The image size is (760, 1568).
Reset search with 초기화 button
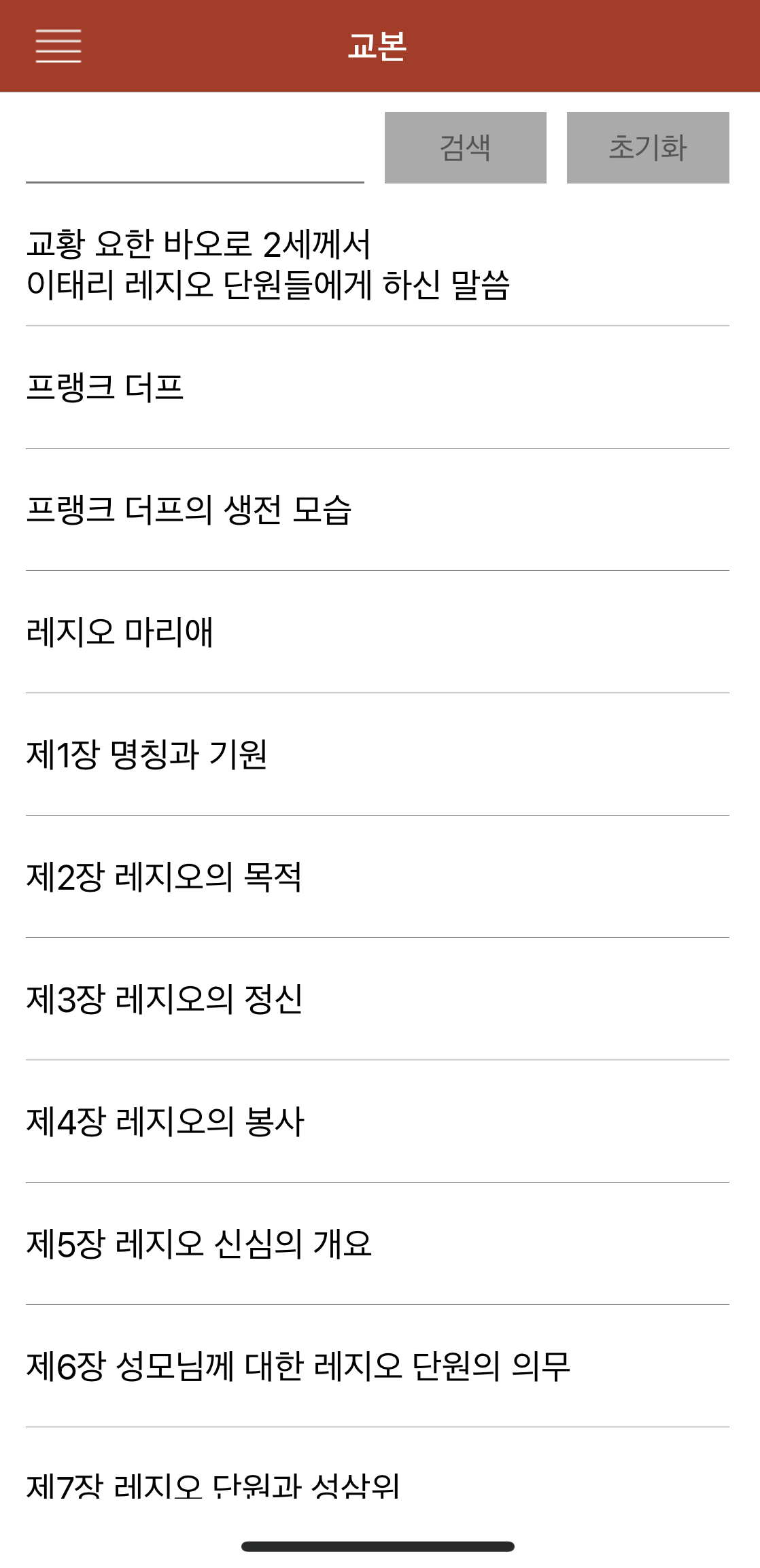(x=647, y=147)
